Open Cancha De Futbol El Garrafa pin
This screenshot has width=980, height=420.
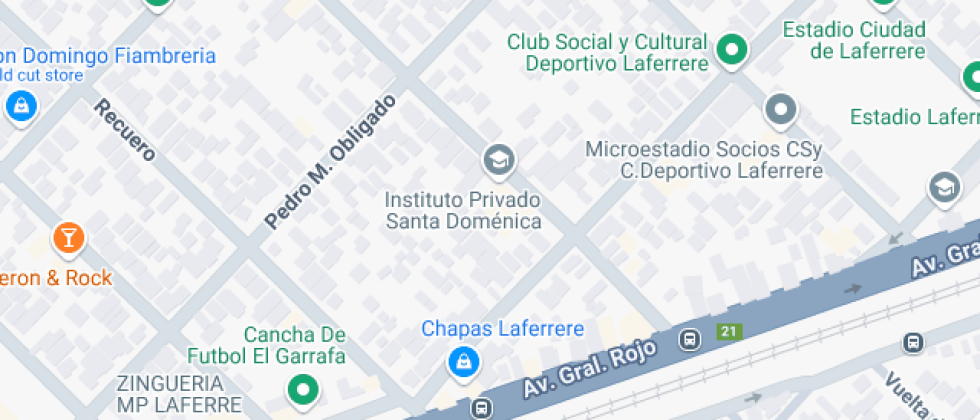coord(303,388)
